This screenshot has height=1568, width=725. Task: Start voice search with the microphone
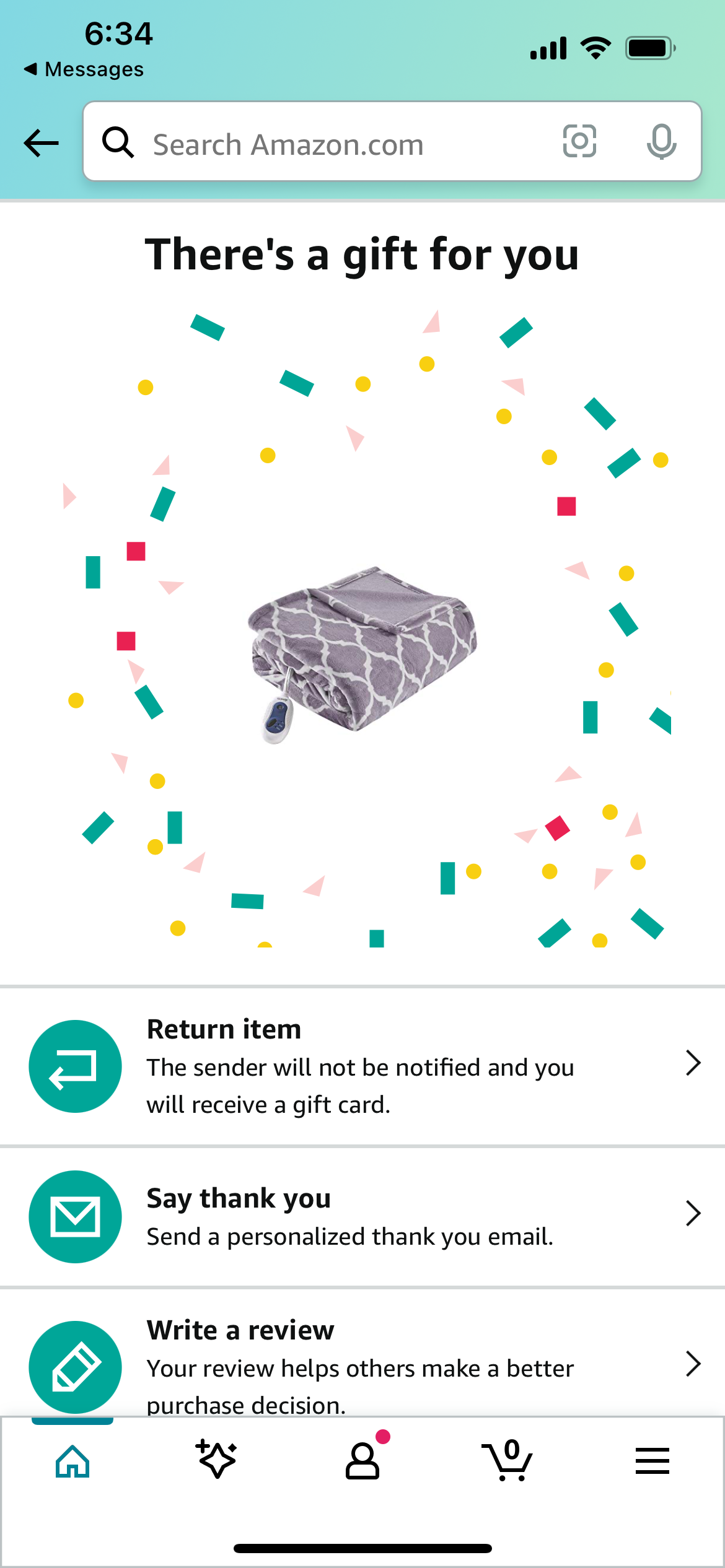point(661,142)
